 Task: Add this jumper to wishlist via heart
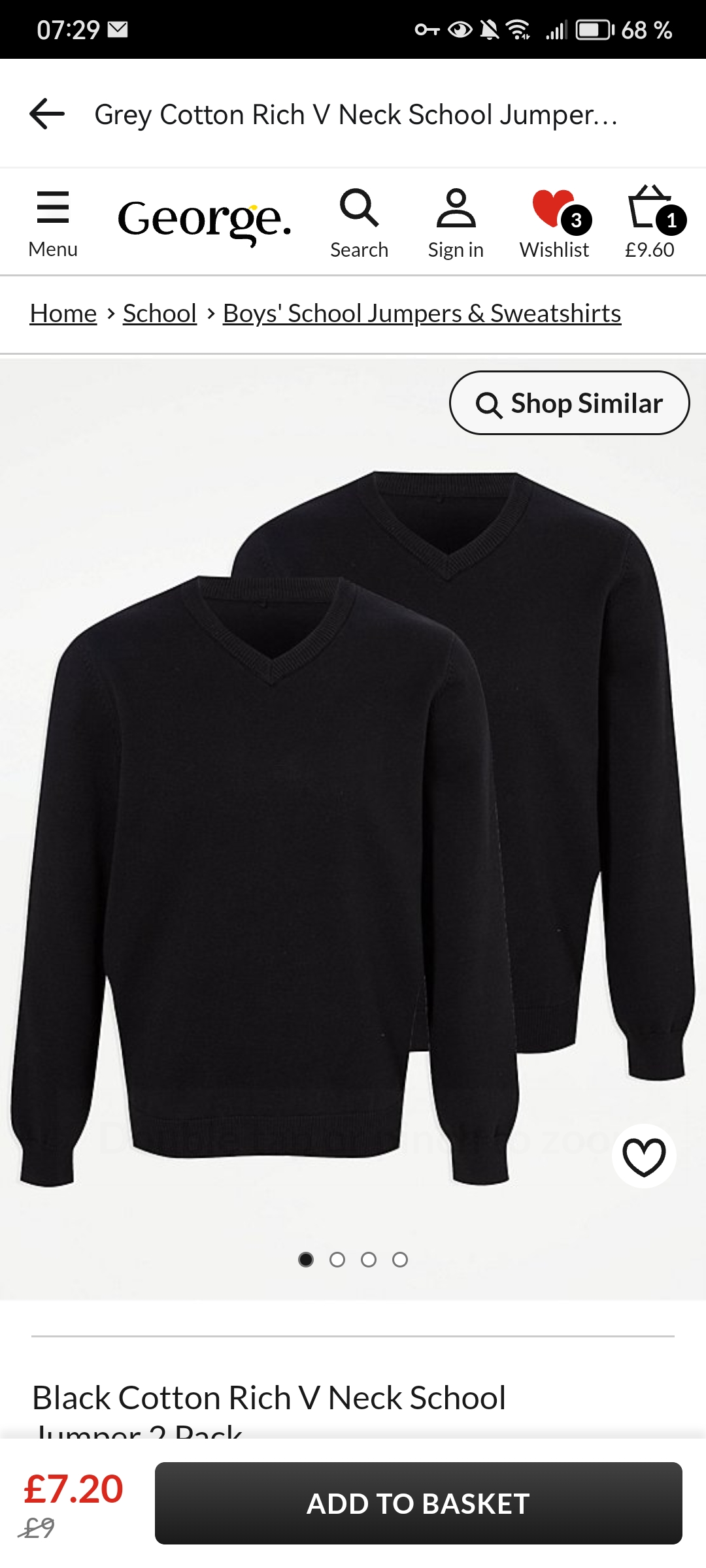(x=644, y=1156)
